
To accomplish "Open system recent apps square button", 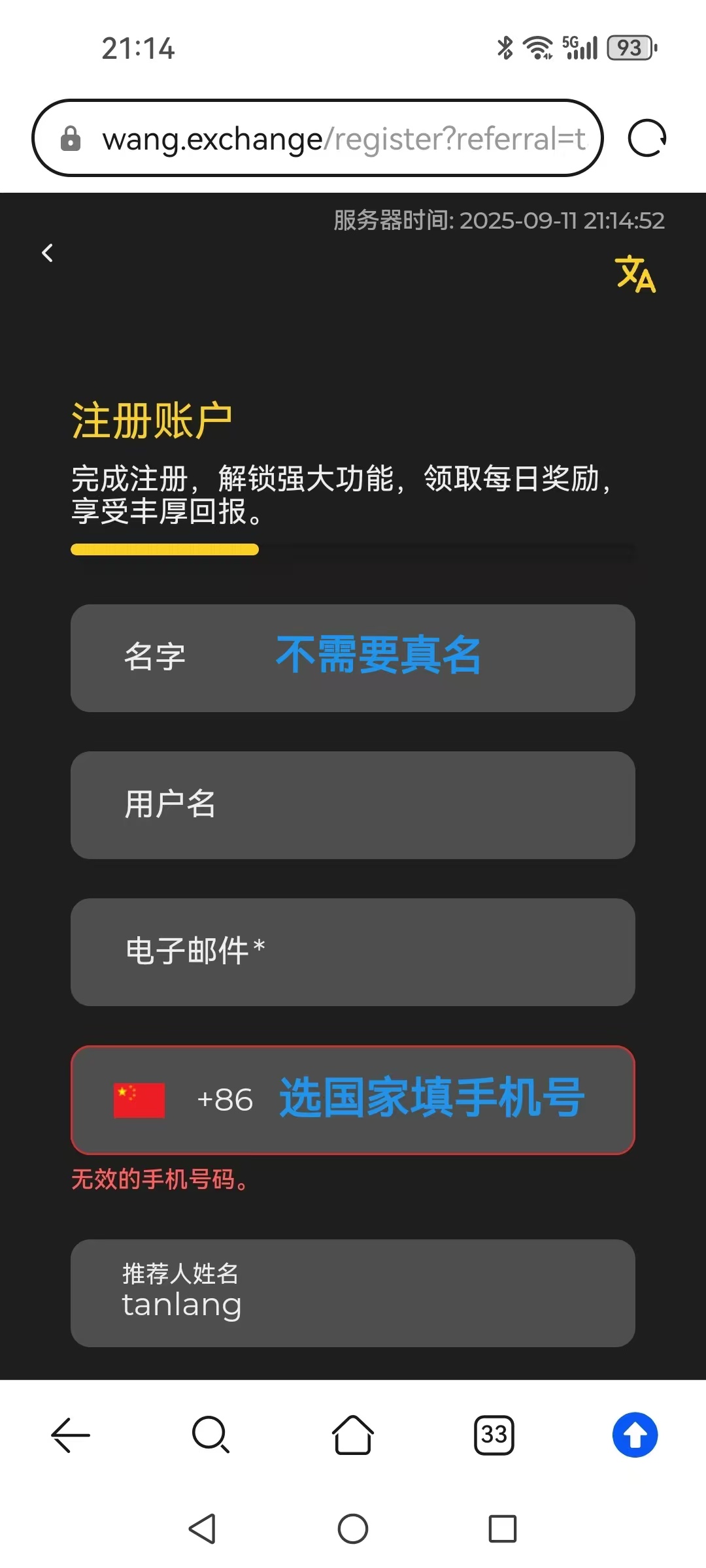I will (503, 1529).
